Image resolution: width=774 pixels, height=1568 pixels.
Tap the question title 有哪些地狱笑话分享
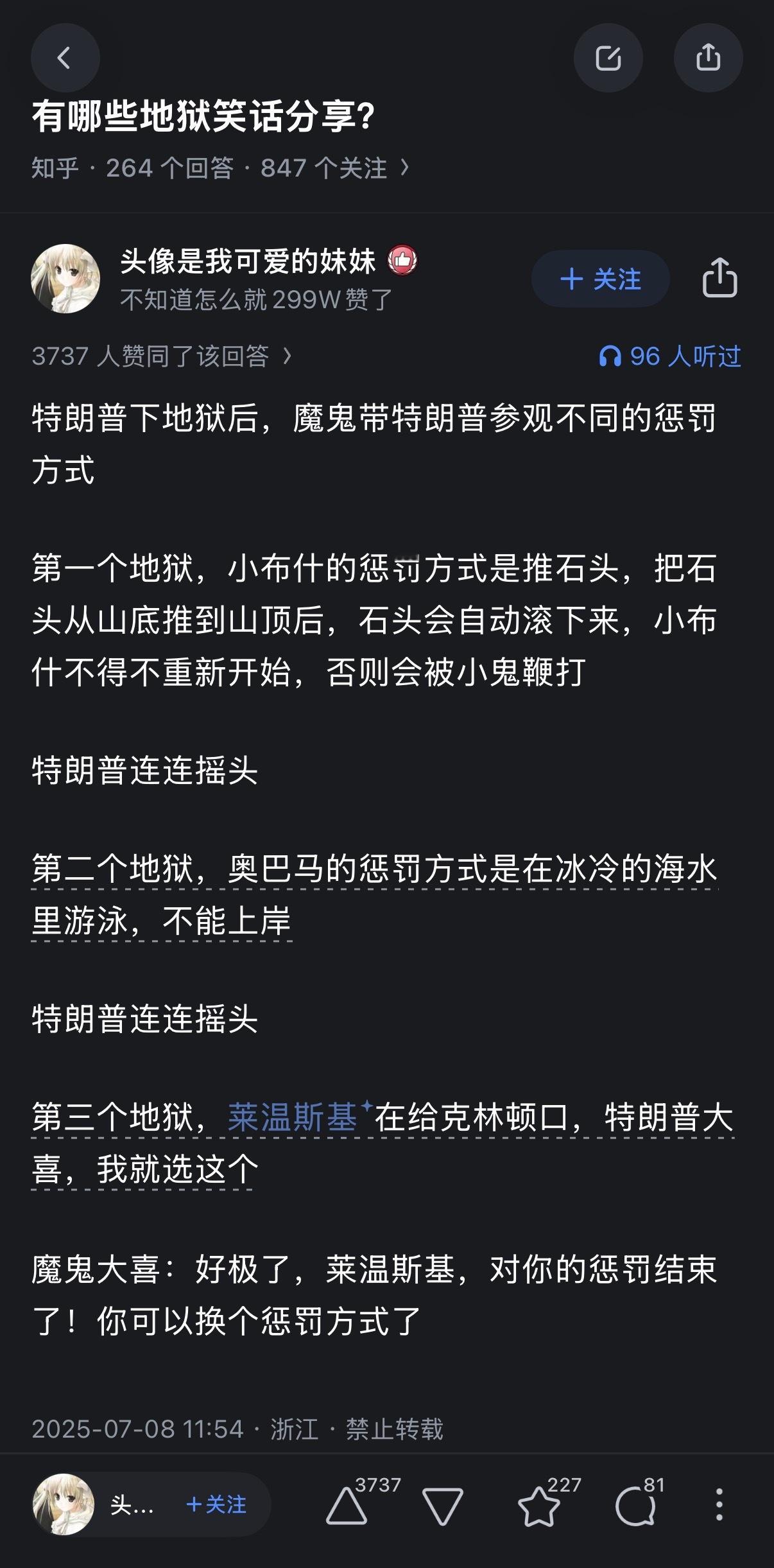click(202, 118)
